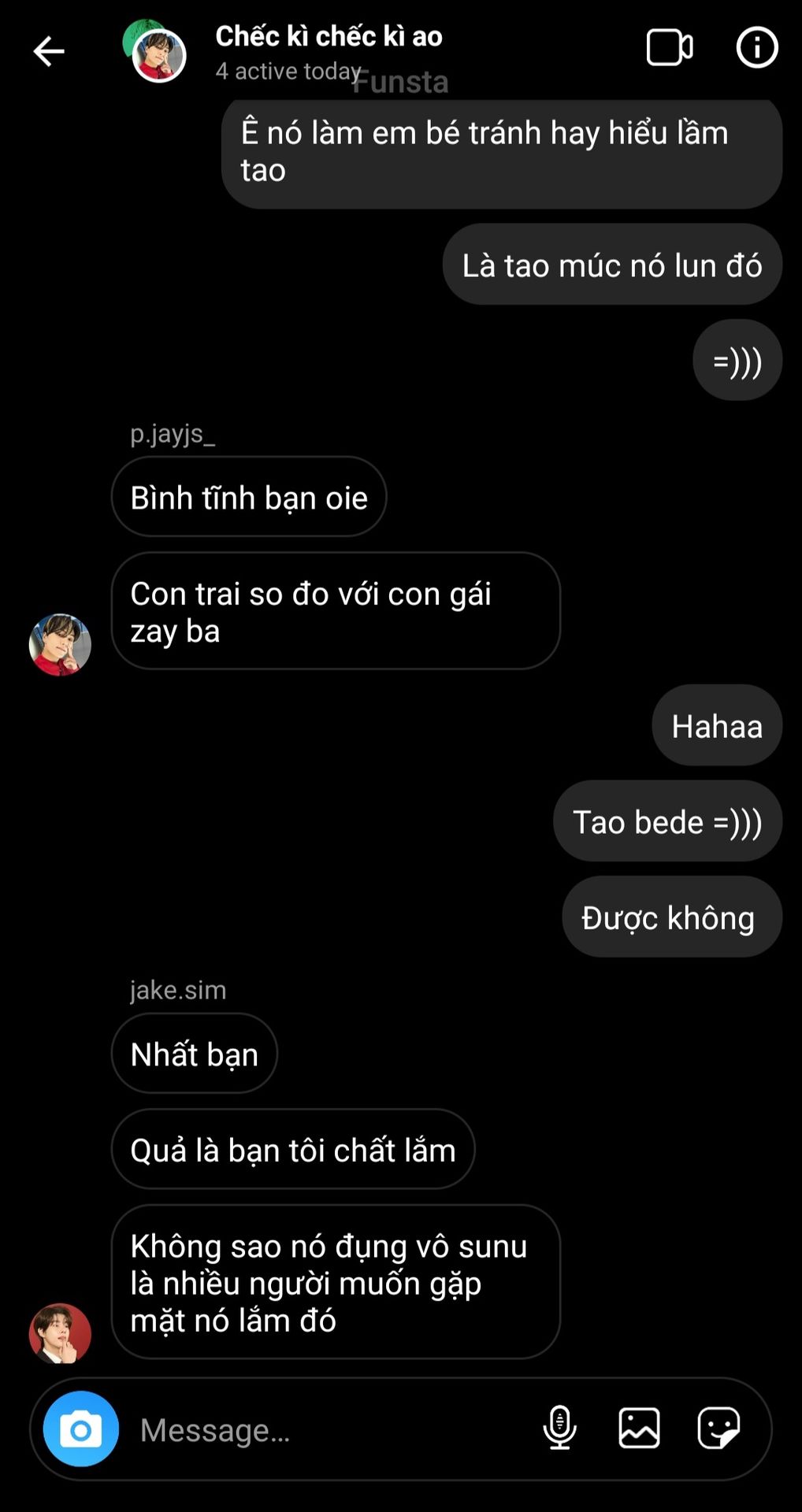This screenshot has height=1512, width=802.
Task: Open the group chat info details
Action: pos(756,48)
